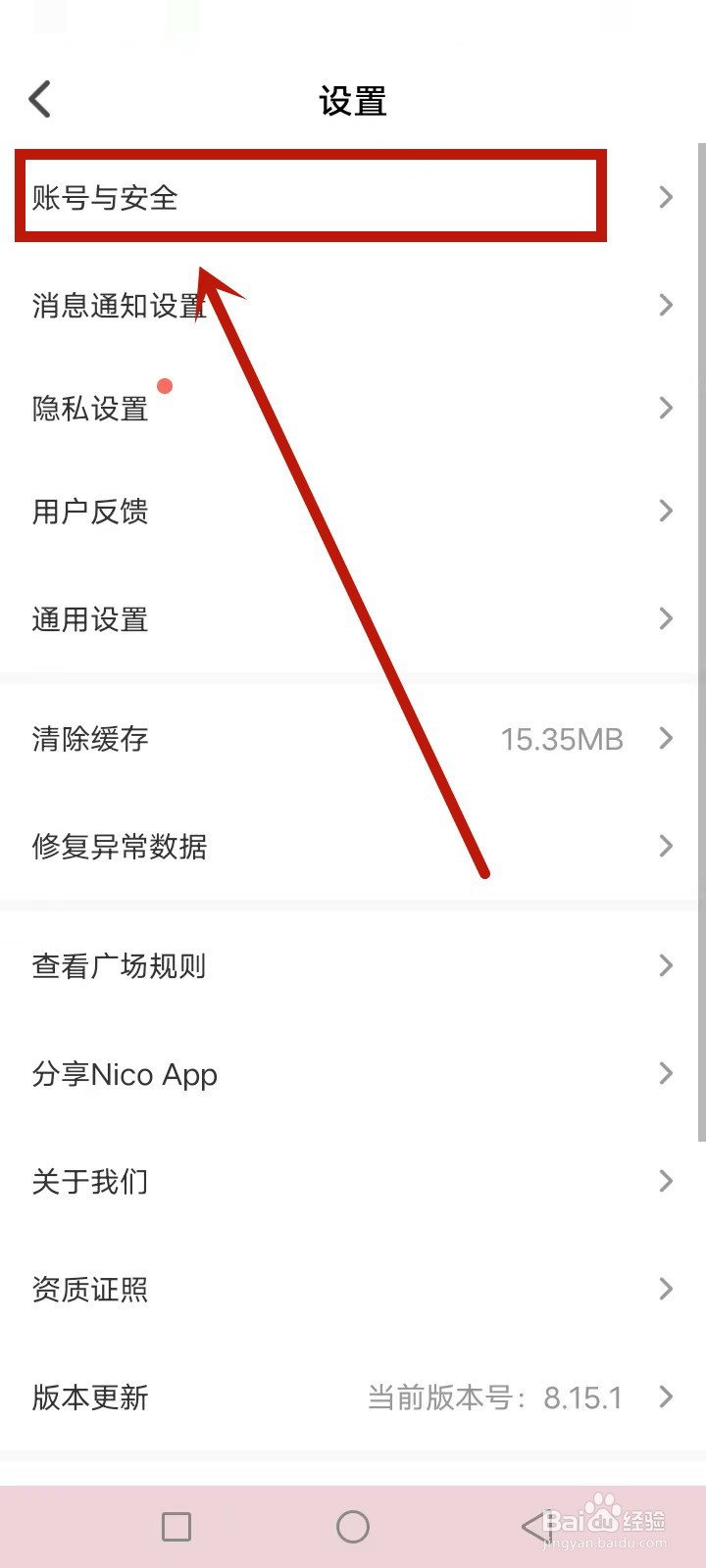Expand the 资质证照 chevron
The width and height of the screenshot is (706, 1568).
(668, 1289)
